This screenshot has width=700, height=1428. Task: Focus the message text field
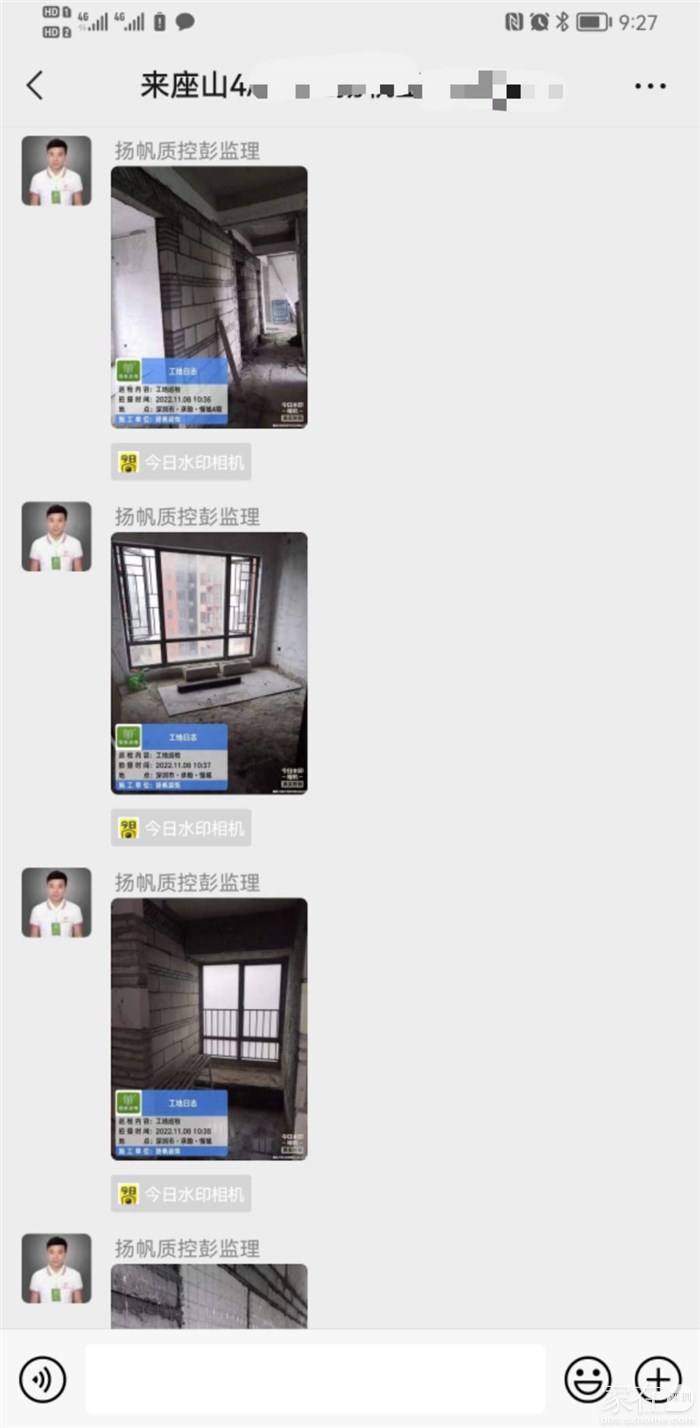(x=315, y=1379)
